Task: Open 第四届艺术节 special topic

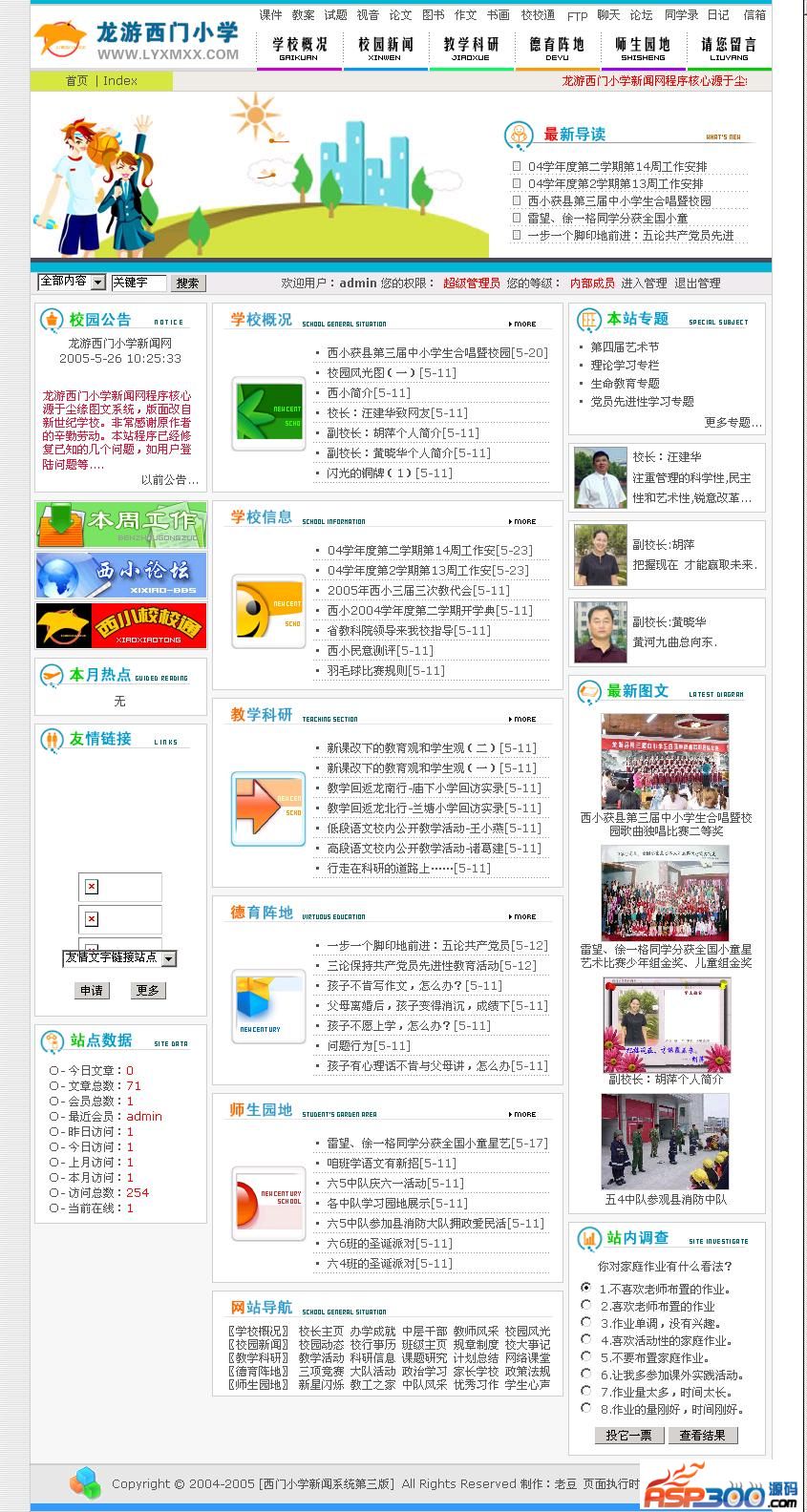Action: coord(624,347)
